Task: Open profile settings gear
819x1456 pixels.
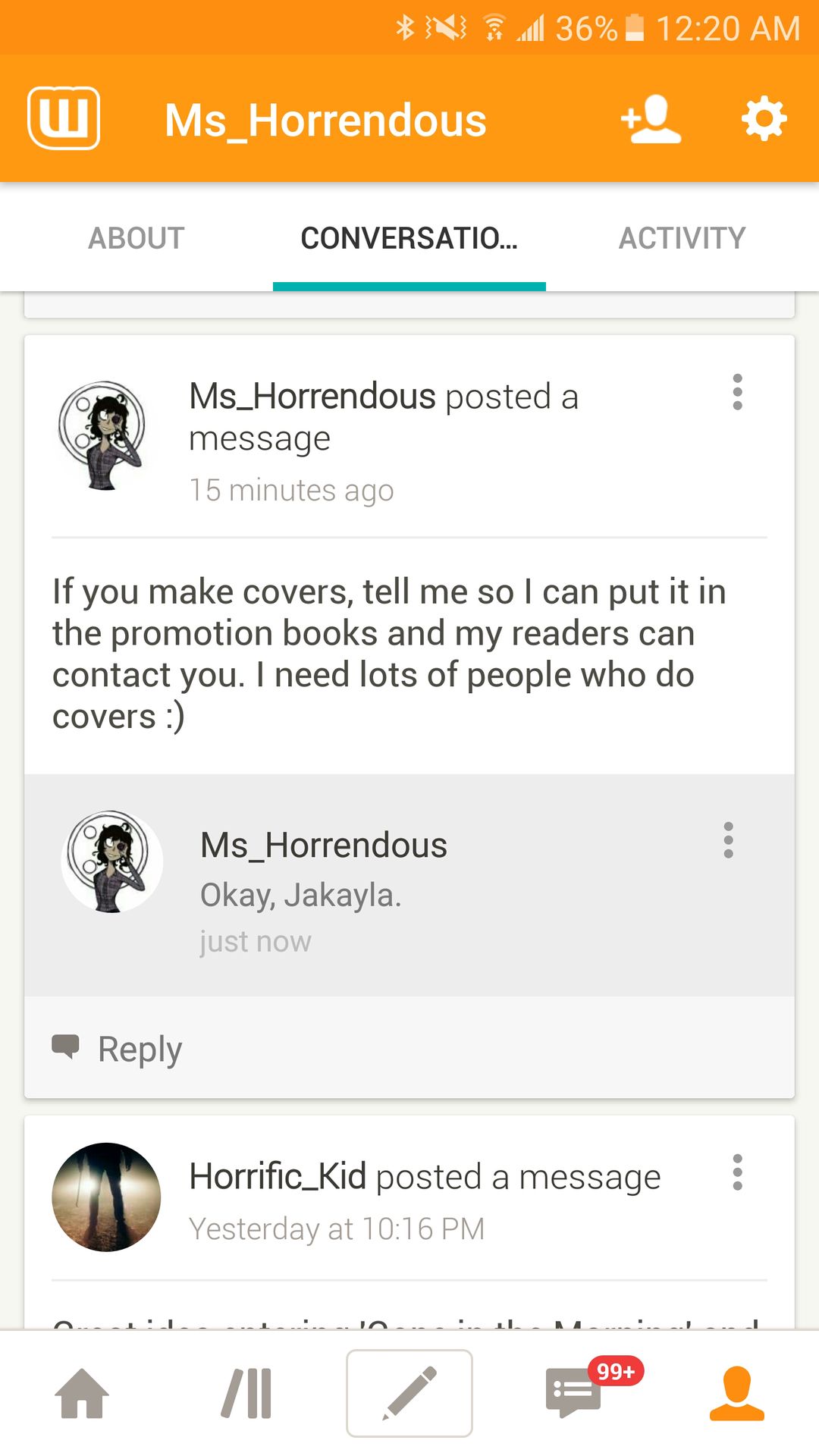Action: 764,119
